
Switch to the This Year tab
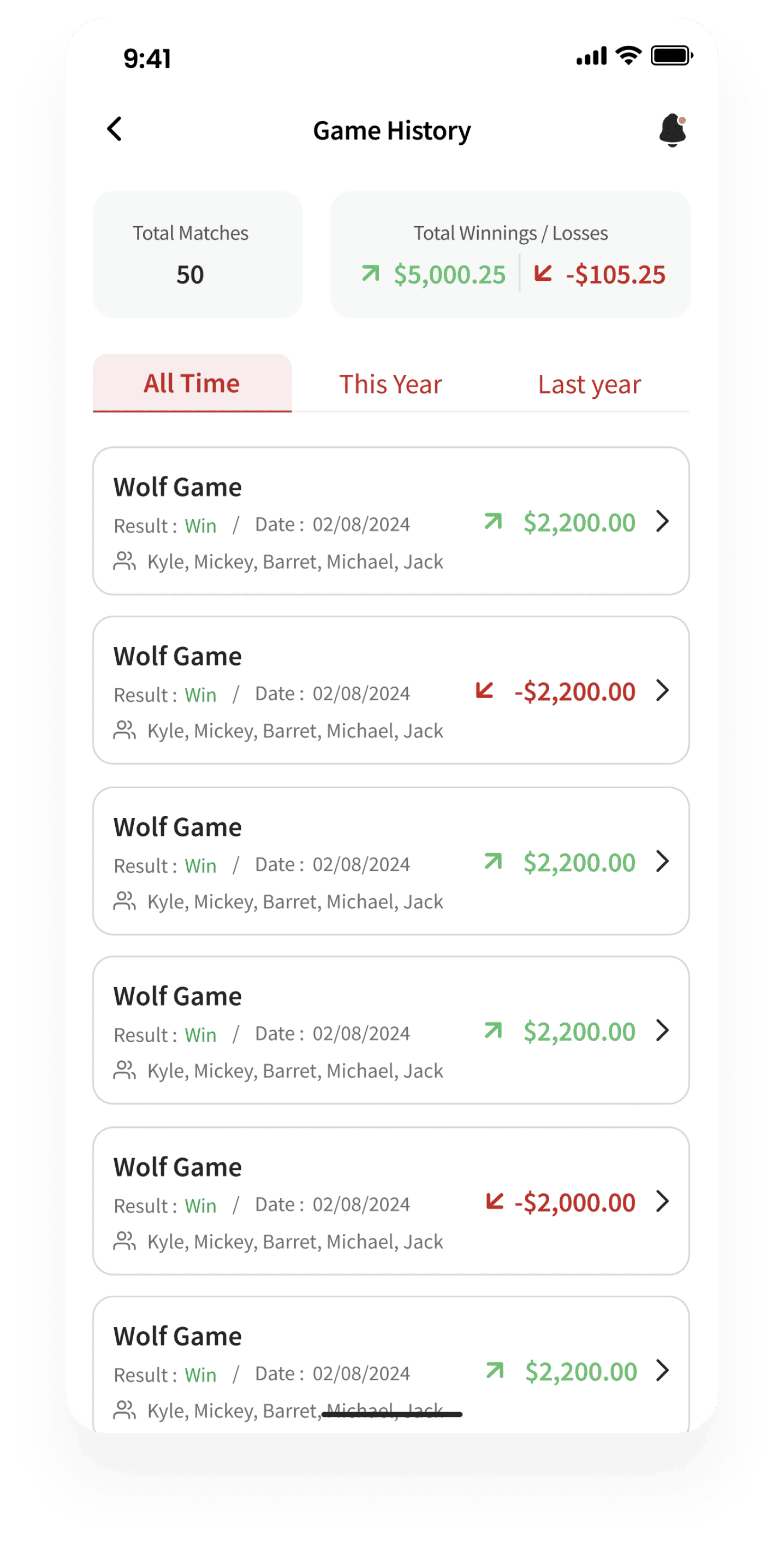(x=390, y=385)
